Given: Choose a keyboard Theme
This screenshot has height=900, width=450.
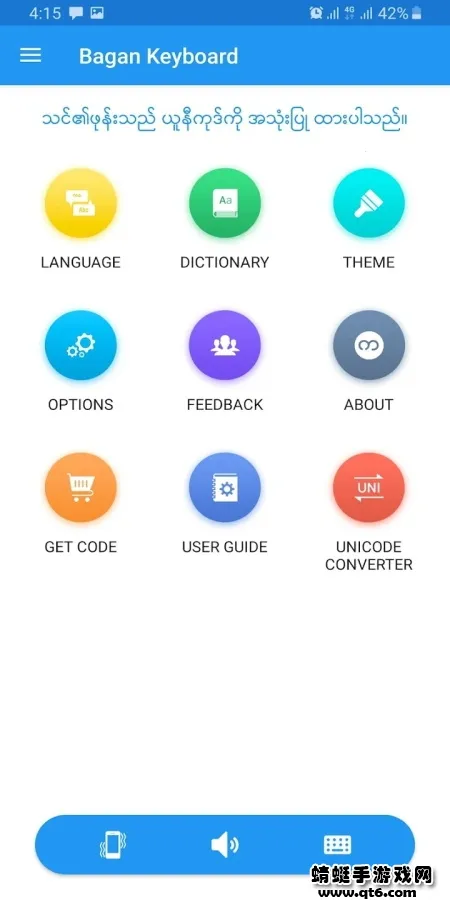Looking at the screenshot, I should [x=369, y=203].
